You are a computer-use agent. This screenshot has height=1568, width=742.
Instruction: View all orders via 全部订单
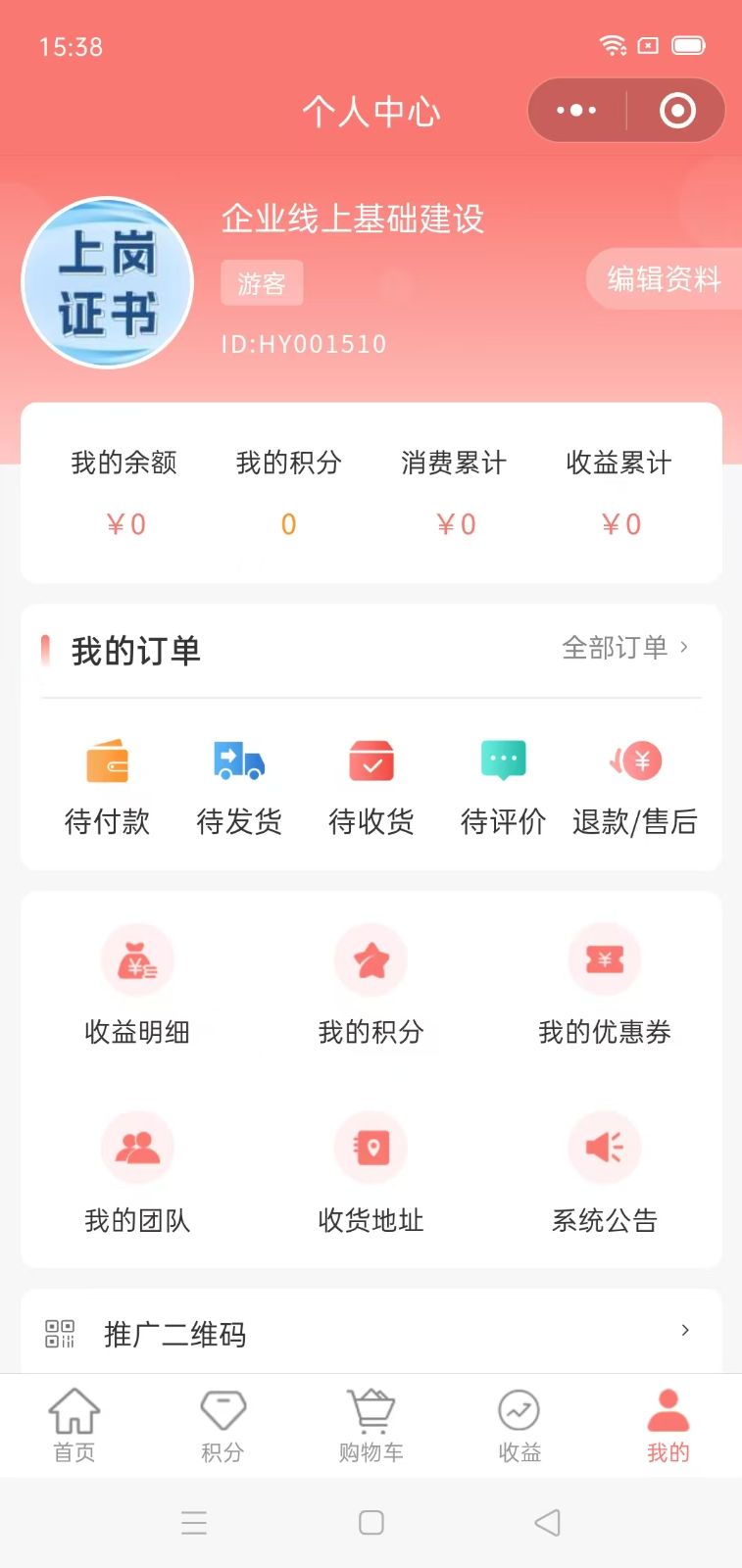point(625,648)
